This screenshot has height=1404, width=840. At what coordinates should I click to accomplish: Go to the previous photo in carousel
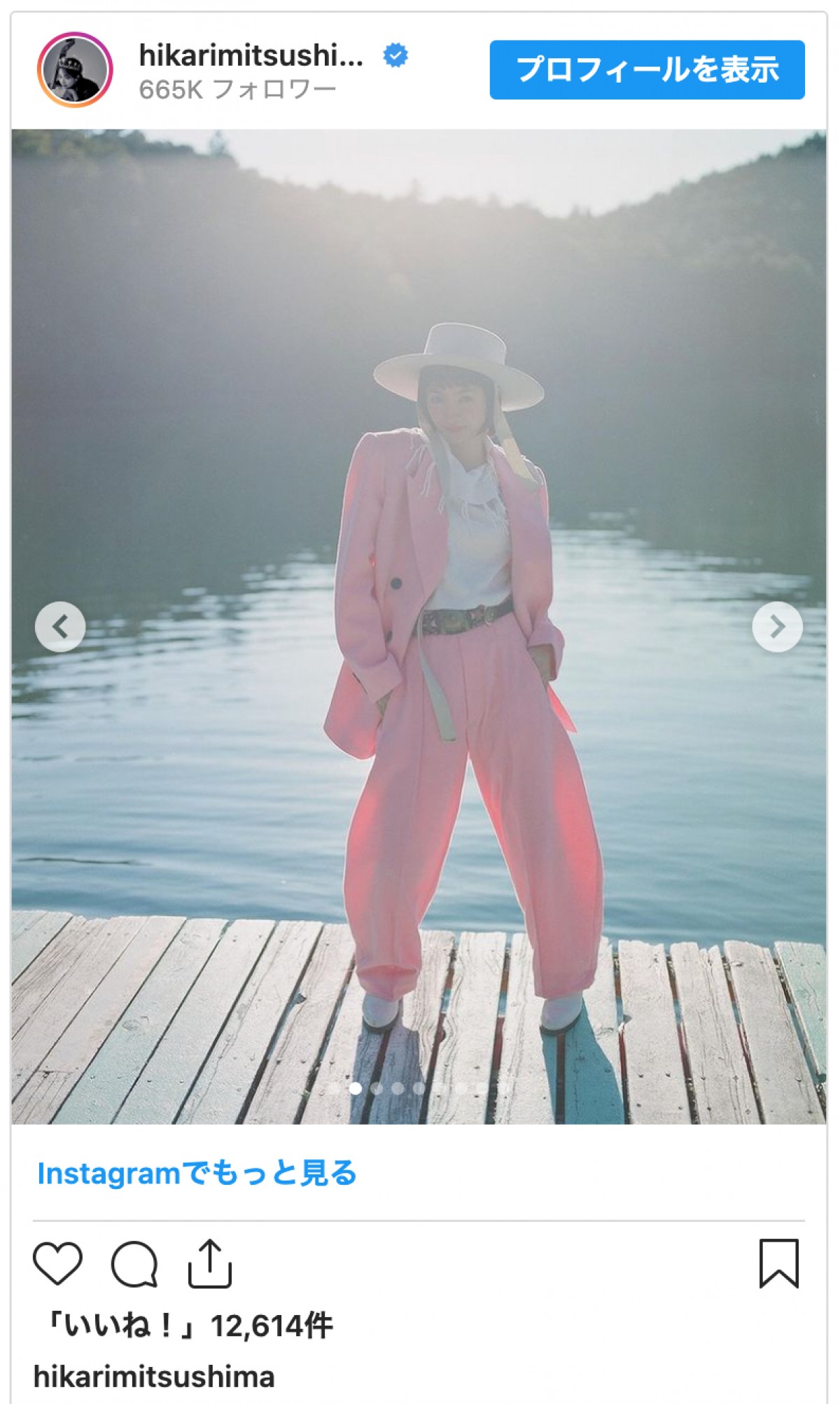point(60,627)
